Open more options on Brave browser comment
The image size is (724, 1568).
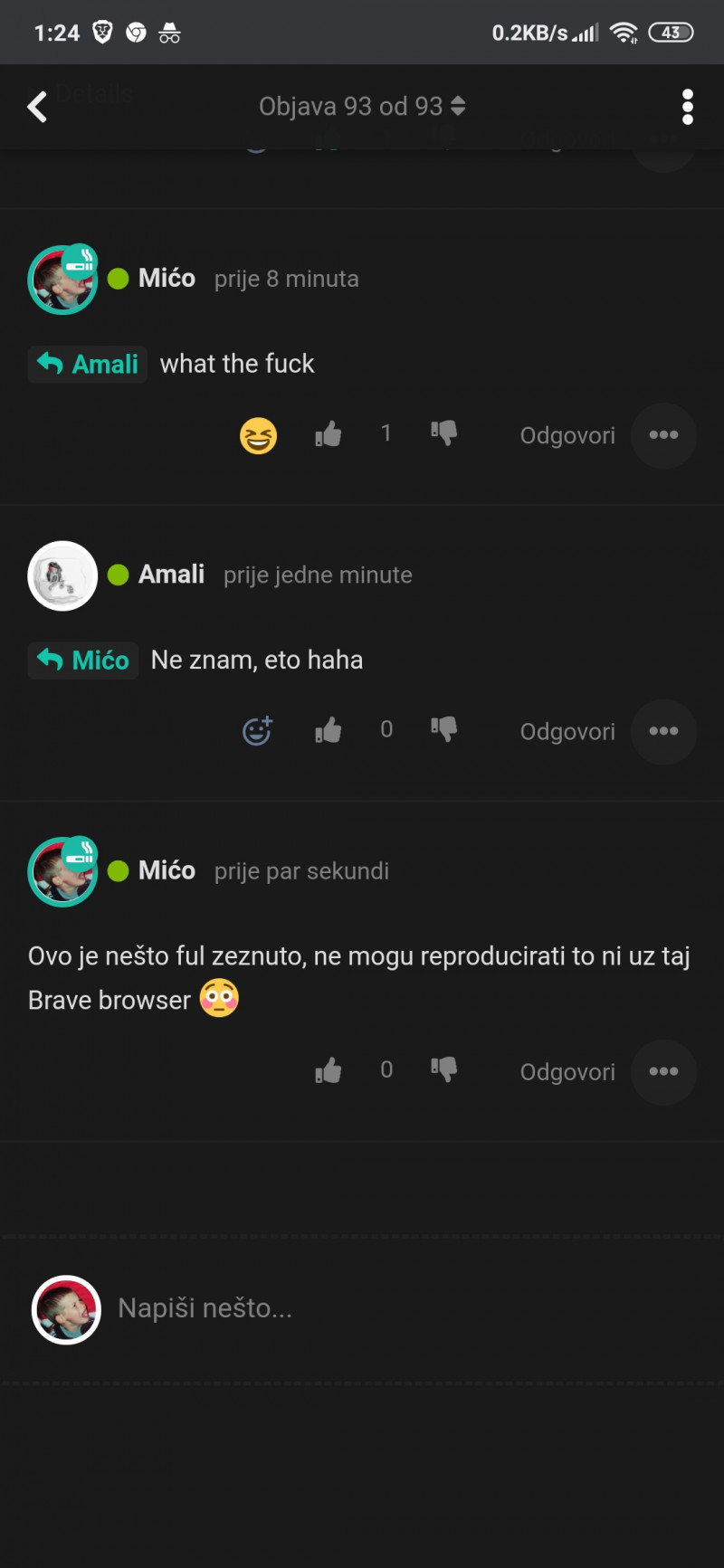coord(663,1072)
